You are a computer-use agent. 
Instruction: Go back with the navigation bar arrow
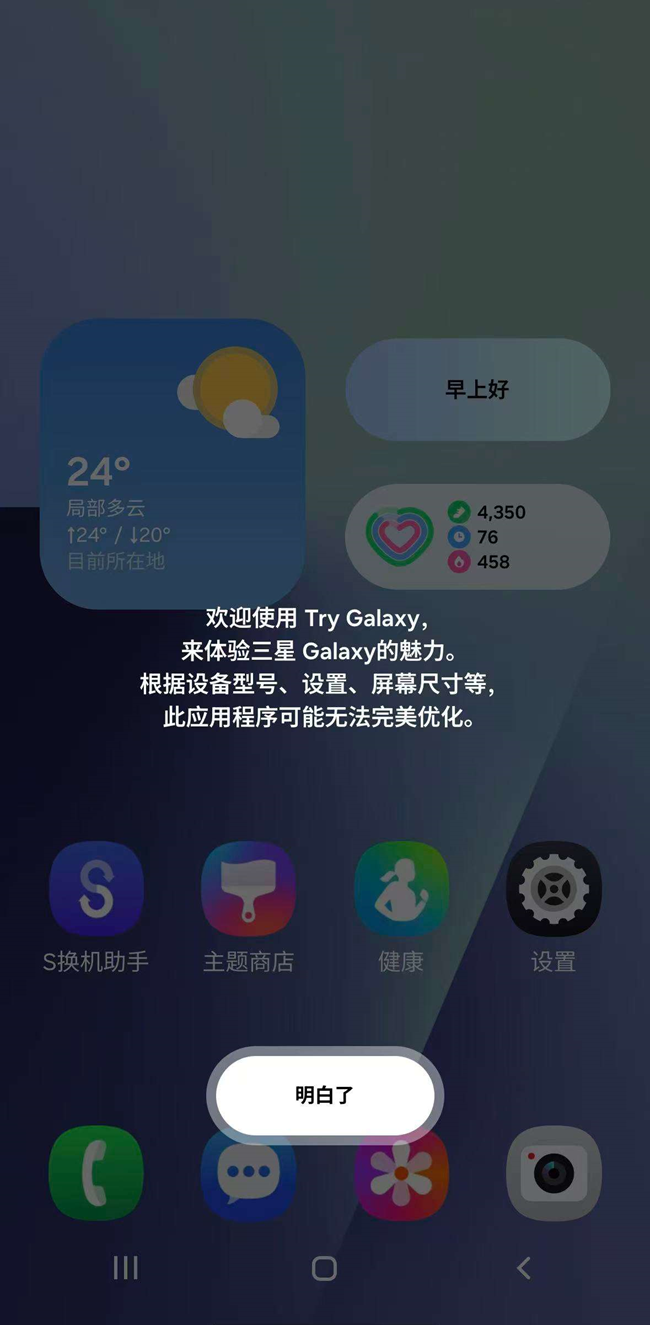pos(523,1268)
